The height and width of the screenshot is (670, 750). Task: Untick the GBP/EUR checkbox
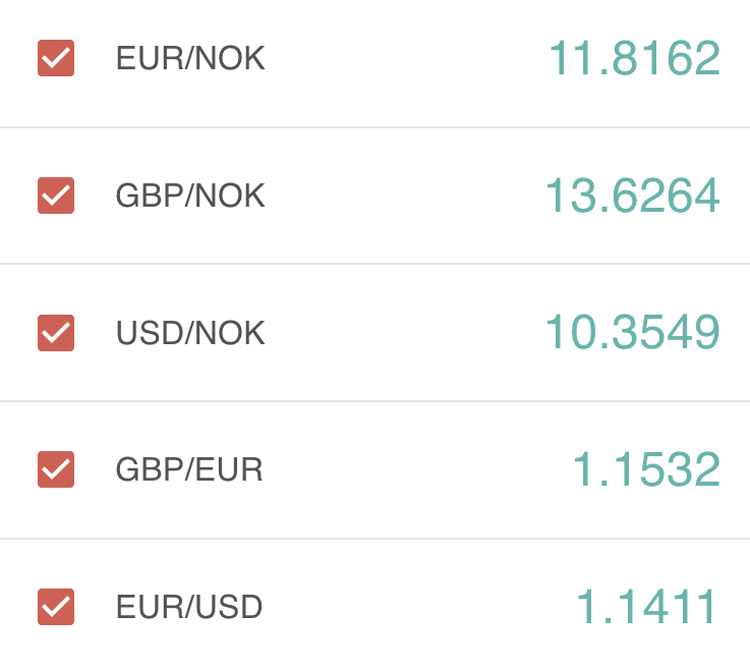[56, 469]
